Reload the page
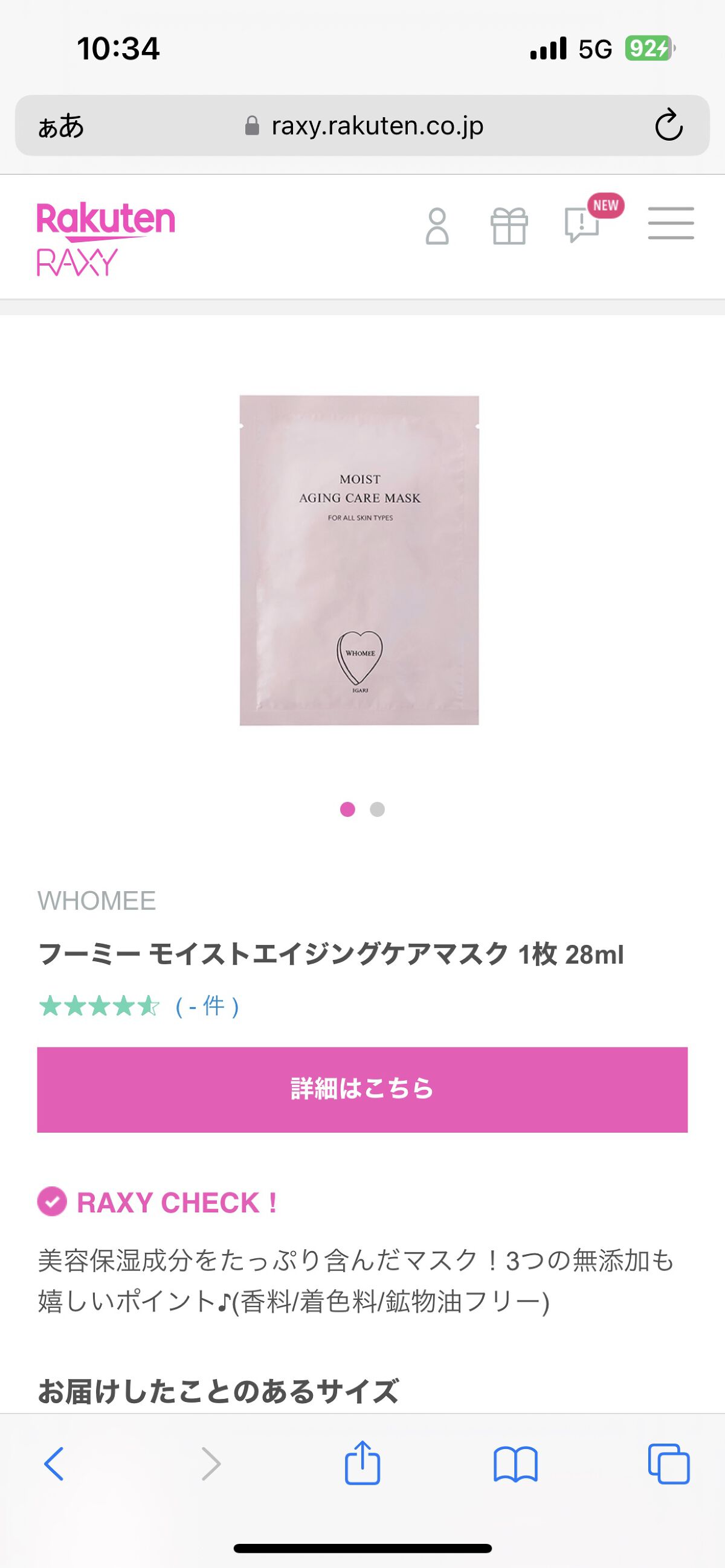725x1568 pixels. click(x=669, y=126)
